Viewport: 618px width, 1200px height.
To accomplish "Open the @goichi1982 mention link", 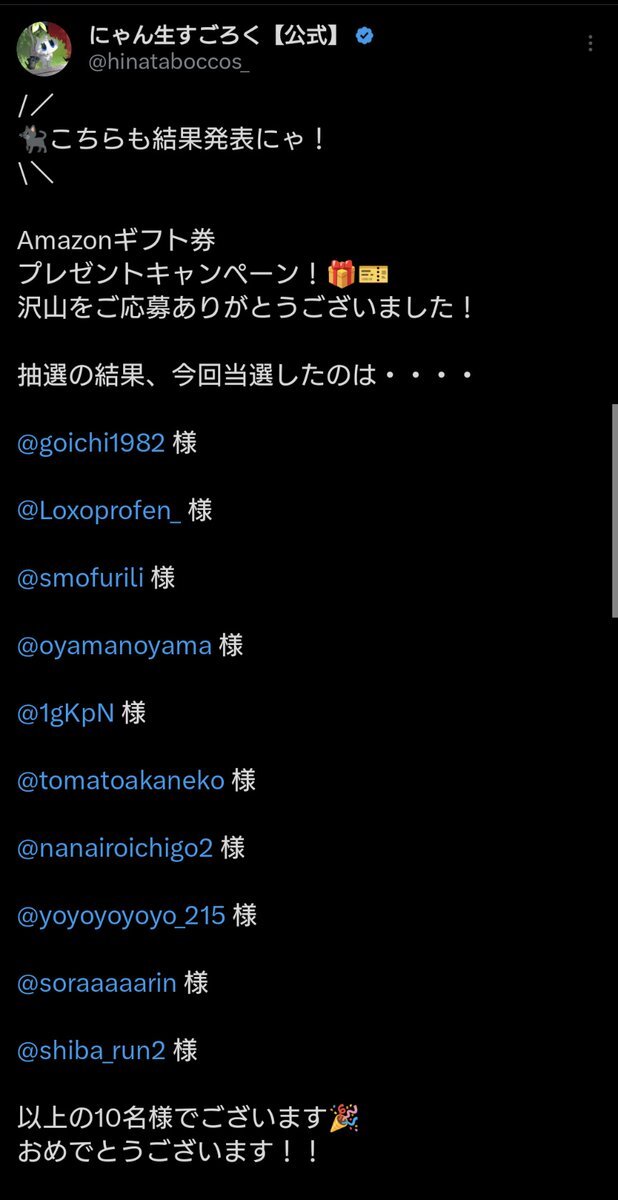I will coord(91,443).
